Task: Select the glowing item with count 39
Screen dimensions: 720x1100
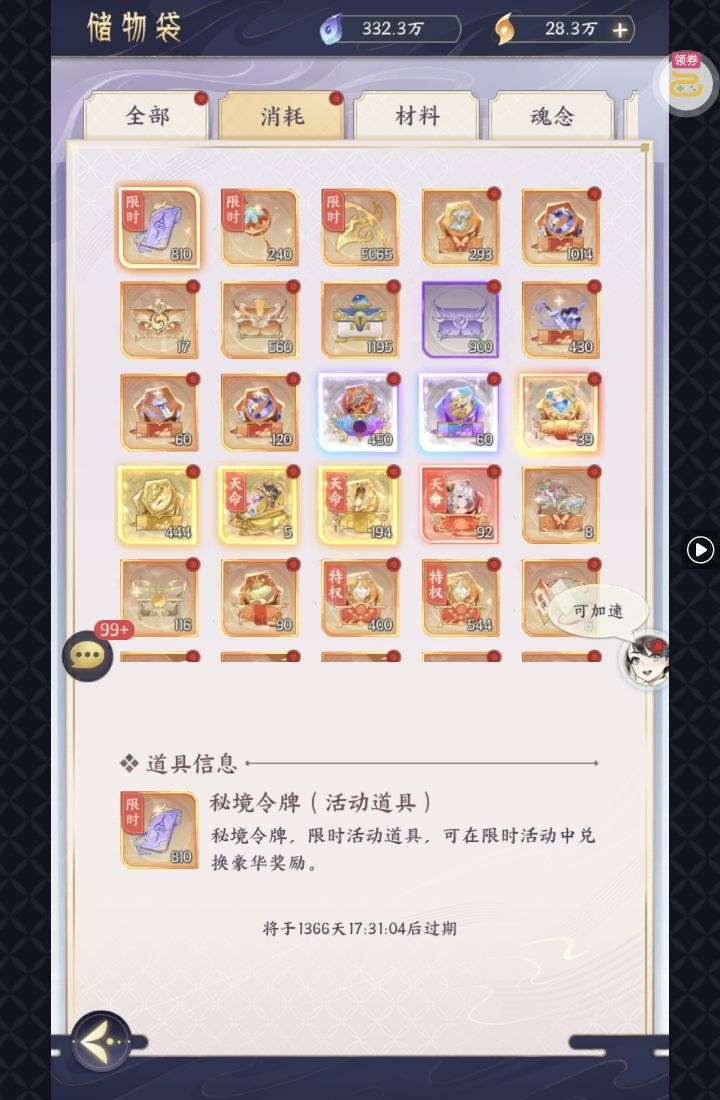Action: click(560, 413)
